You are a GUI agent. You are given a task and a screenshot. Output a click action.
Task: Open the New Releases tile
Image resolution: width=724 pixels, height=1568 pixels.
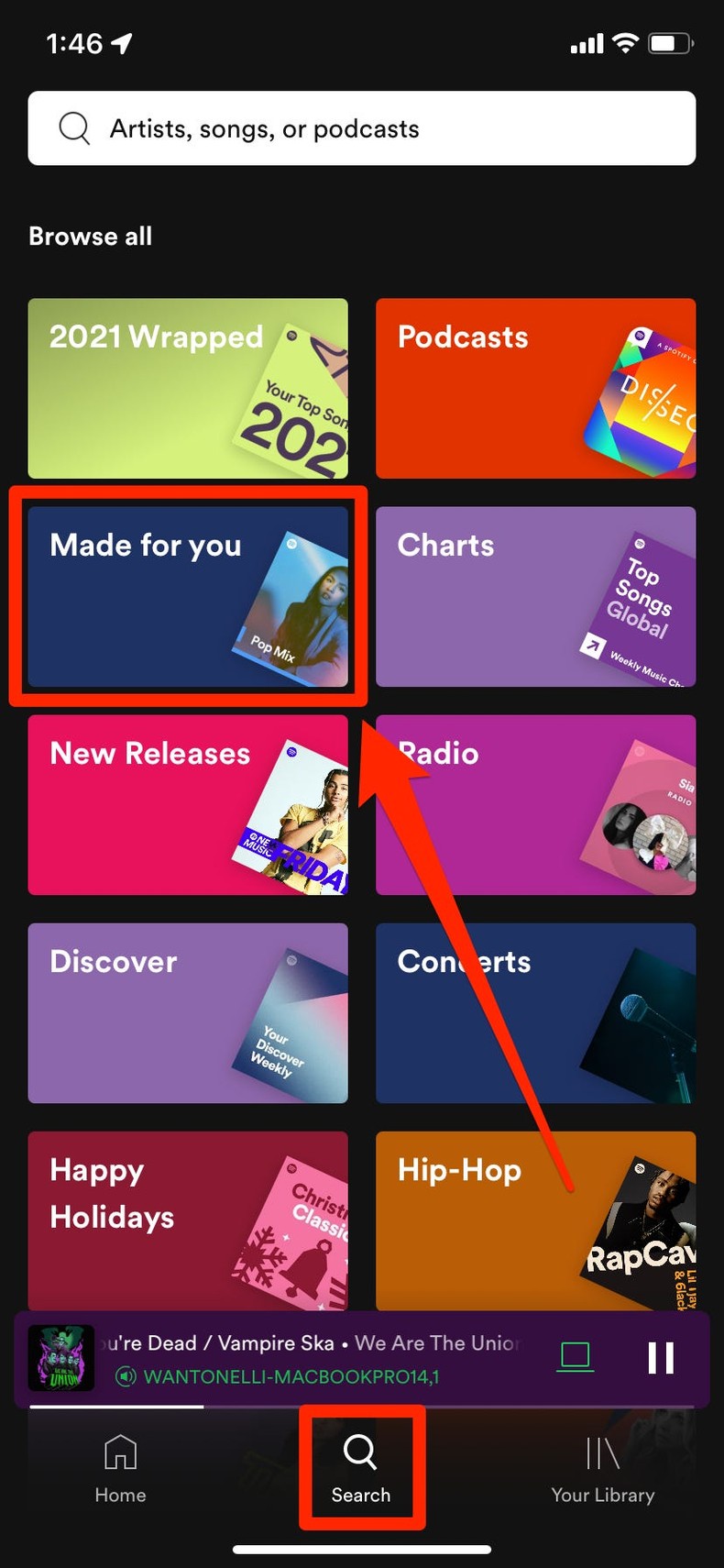[188, 804]
